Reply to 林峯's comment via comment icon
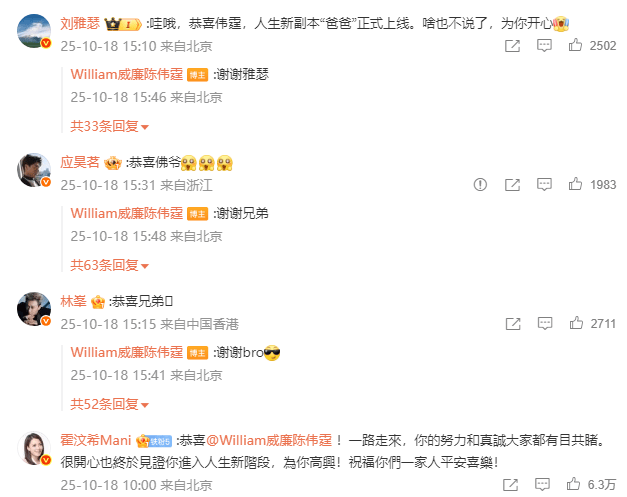 point(544,324)
